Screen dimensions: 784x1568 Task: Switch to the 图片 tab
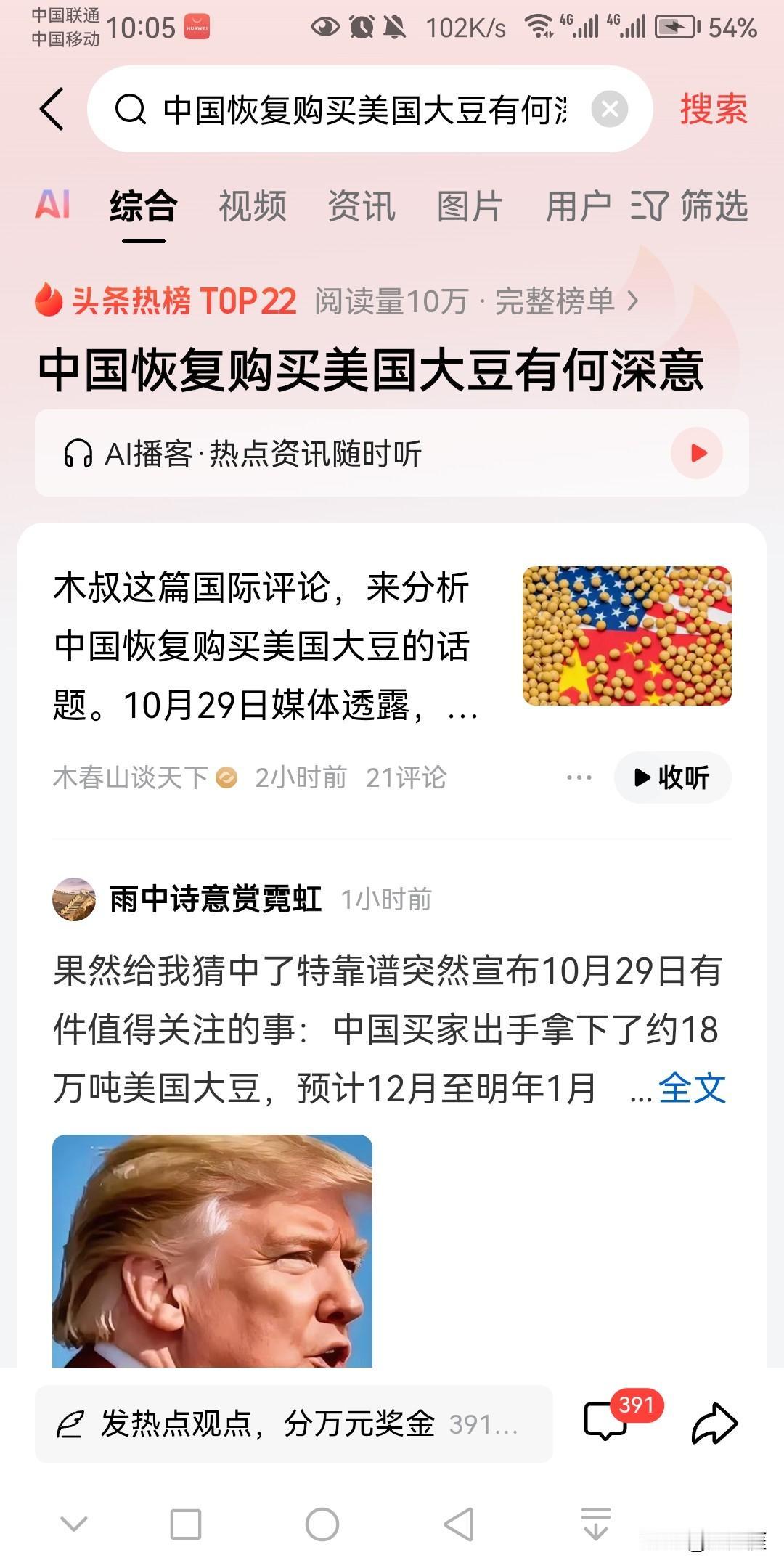470,205
